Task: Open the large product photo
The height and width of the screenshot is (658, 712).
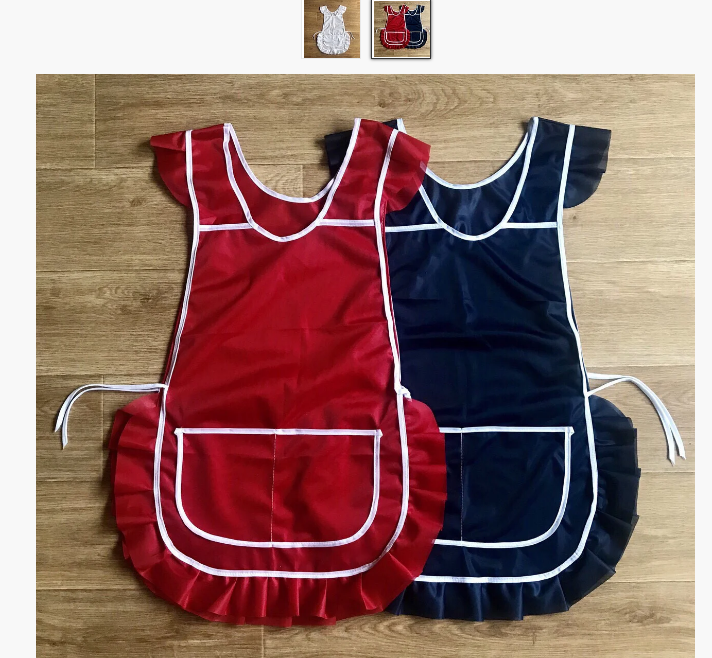Action: click(x=365, y=365)
